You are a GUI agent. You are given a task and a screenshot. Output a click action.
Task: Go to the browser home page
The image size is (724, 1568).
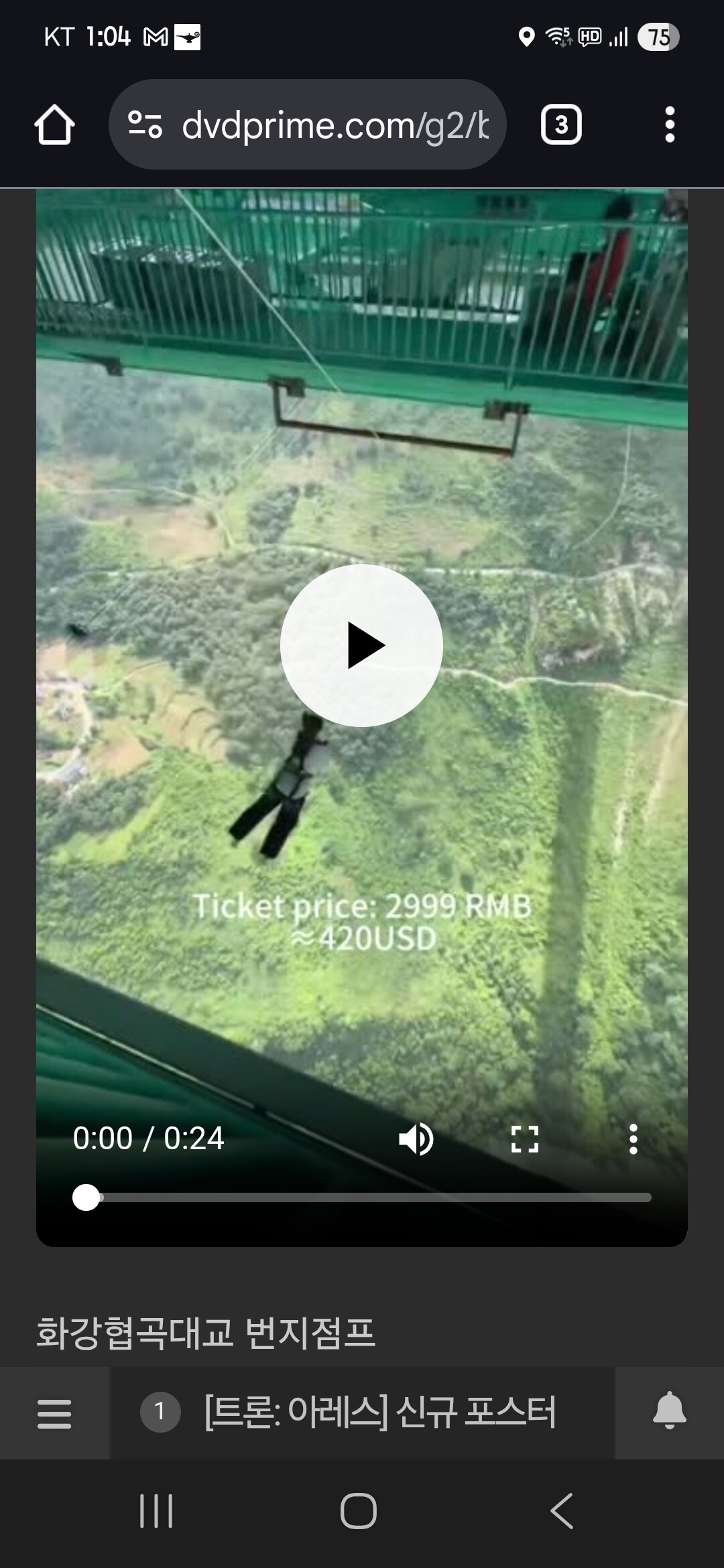pos(54,125)
